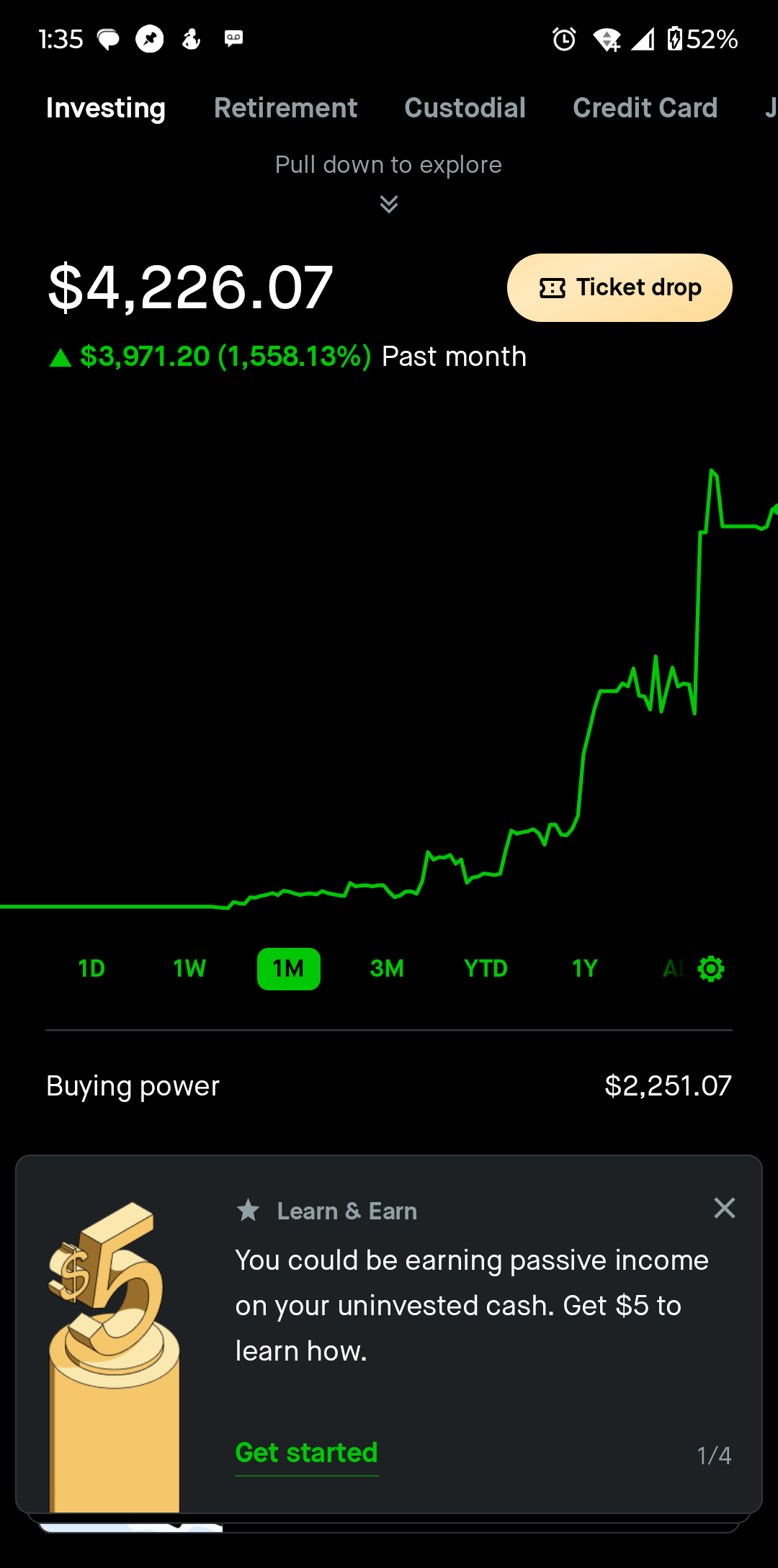Open Buying power details
The image size is (778, 1568).
pyautogui.click(x=389, y=1086)
